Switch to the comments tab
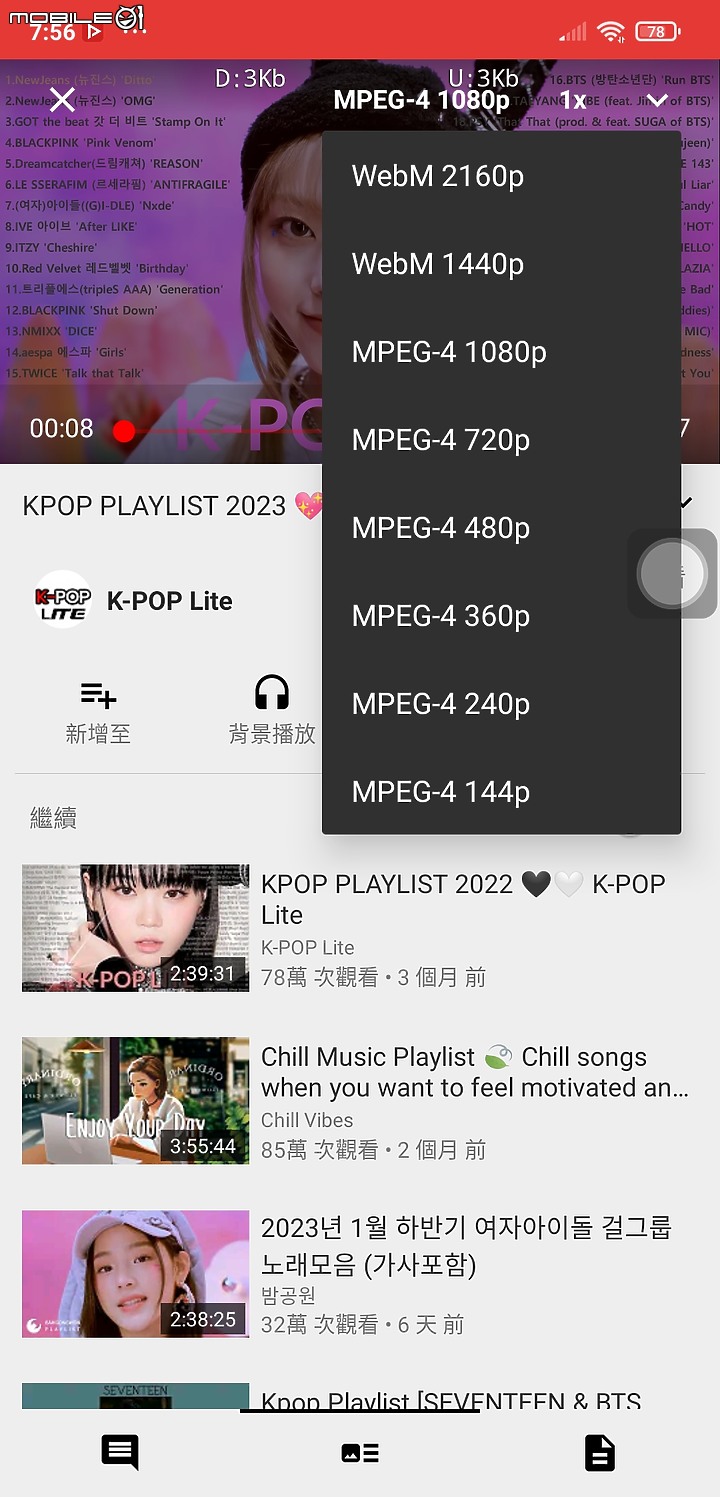720x1497 pixels. (120, 1453)
